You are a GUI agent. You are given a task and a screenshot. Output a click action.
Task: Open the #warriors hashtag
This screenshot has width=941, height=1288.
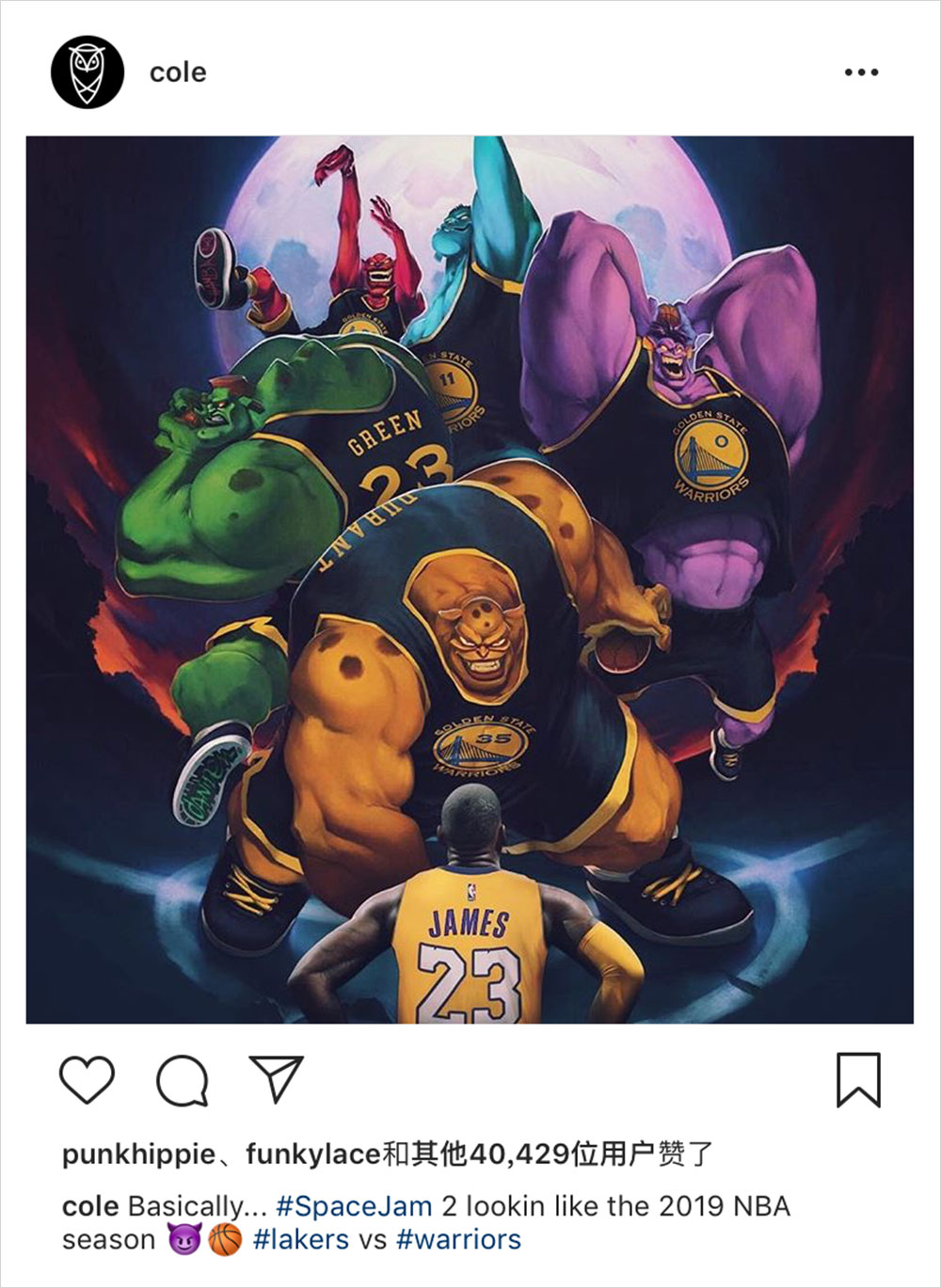458,1240
